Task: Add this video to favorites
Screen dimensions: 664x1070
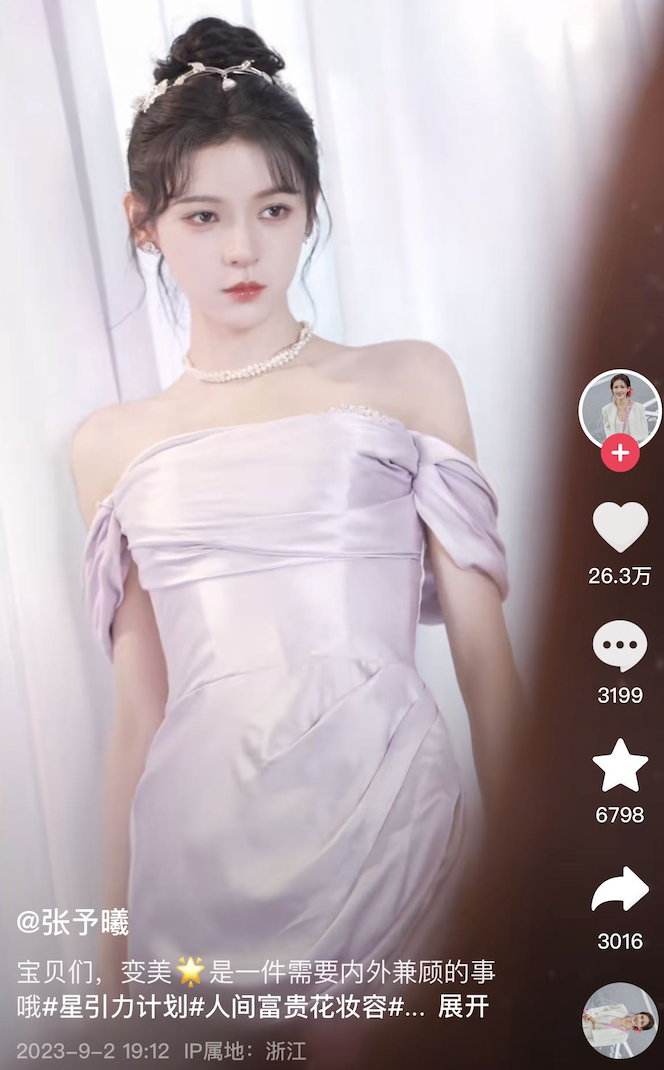Action: point(620,767)
